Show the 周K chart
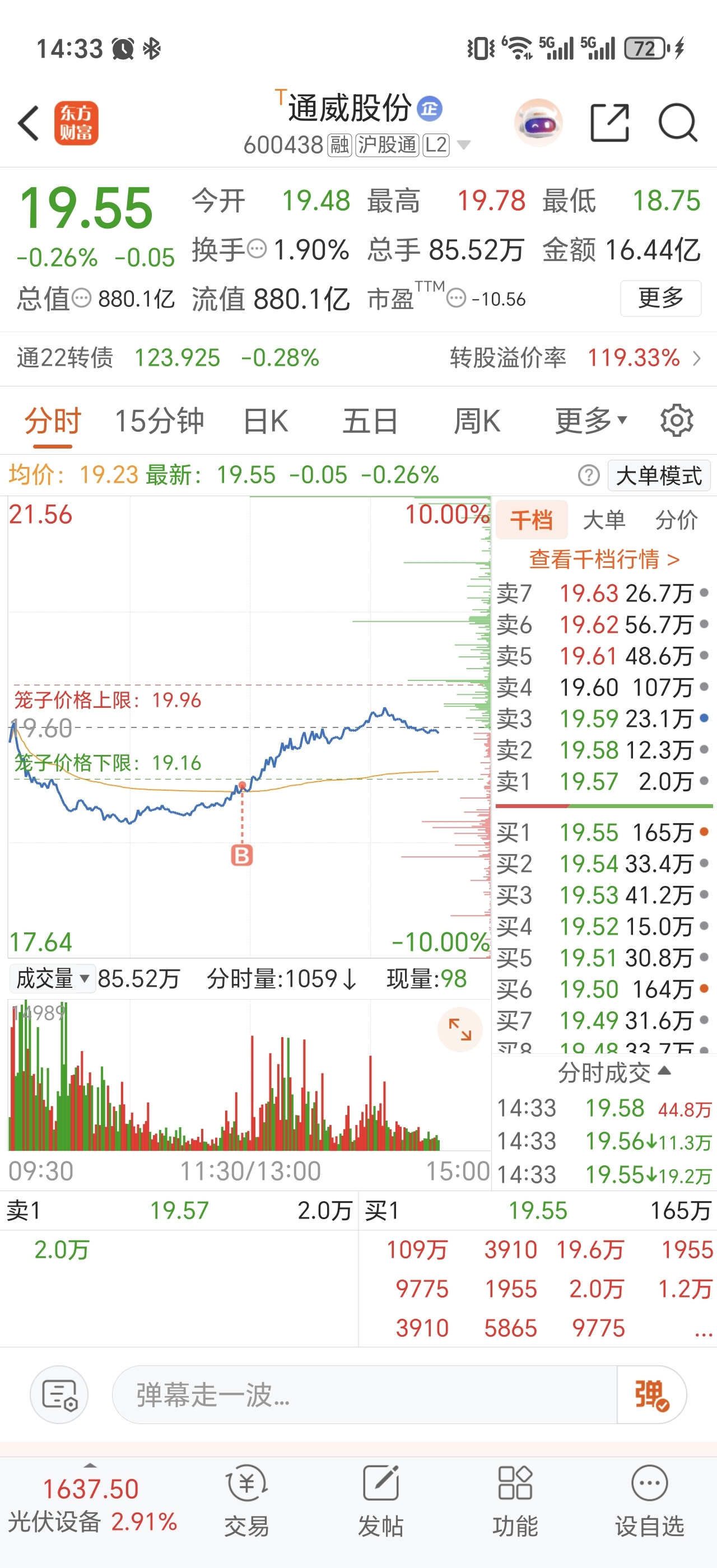 coord(477,421)
